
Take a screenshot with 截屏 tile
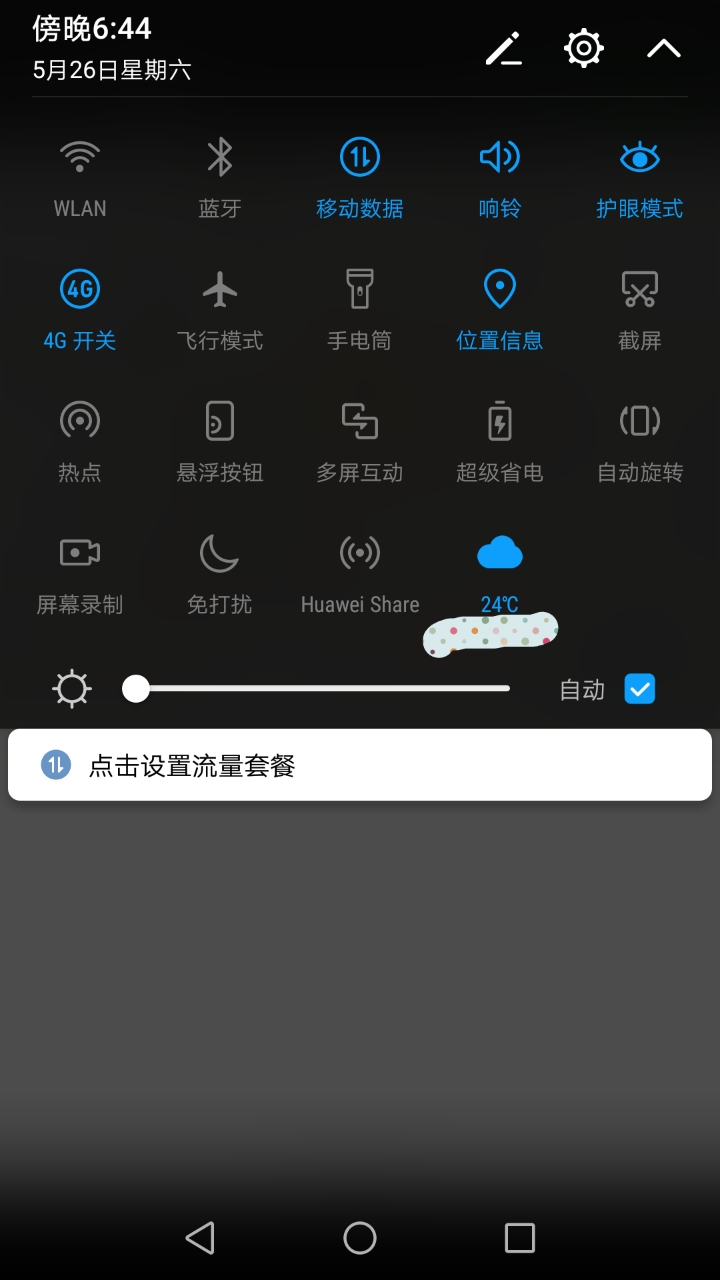point(640,290)
